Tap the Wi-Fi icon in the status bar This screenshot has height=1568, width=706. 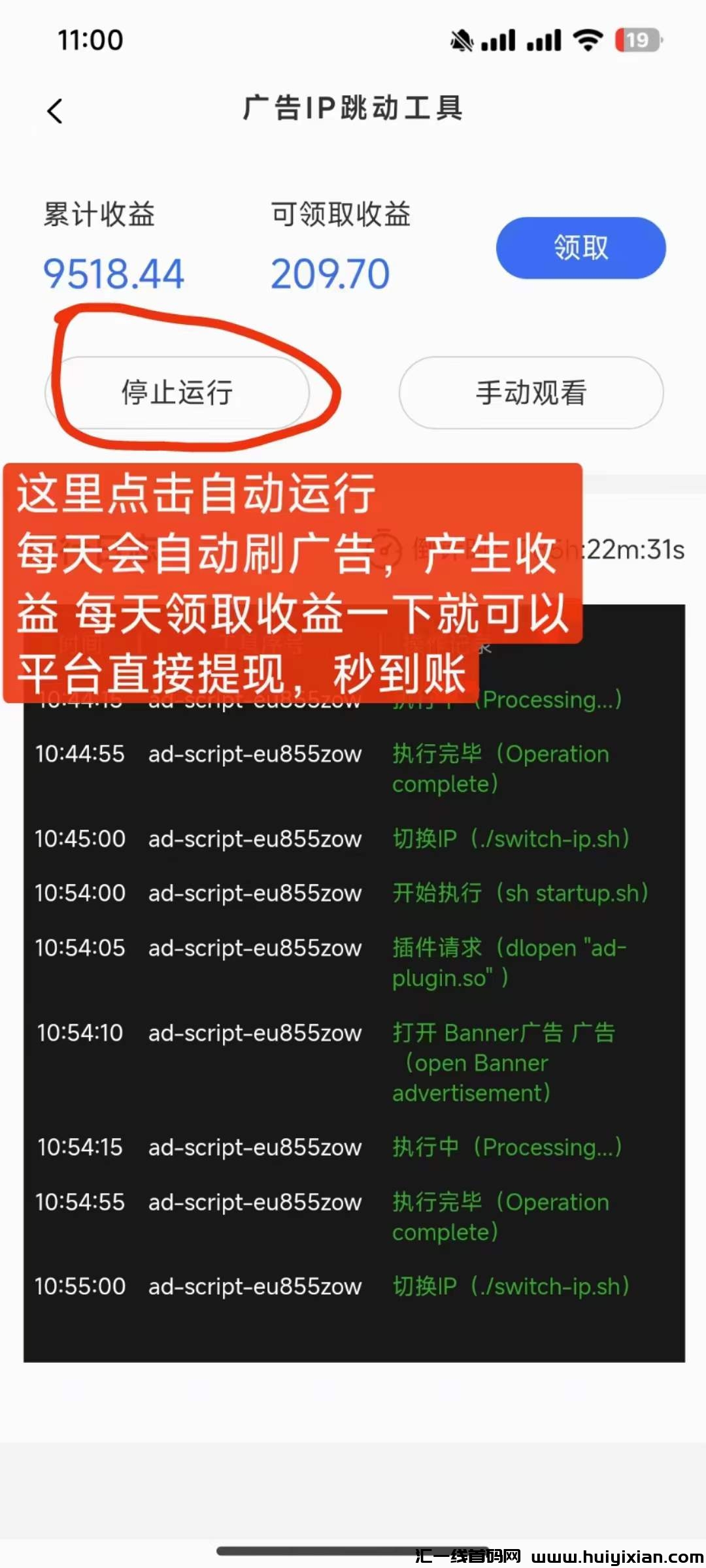pyautogui.click(x=586, y=41)
